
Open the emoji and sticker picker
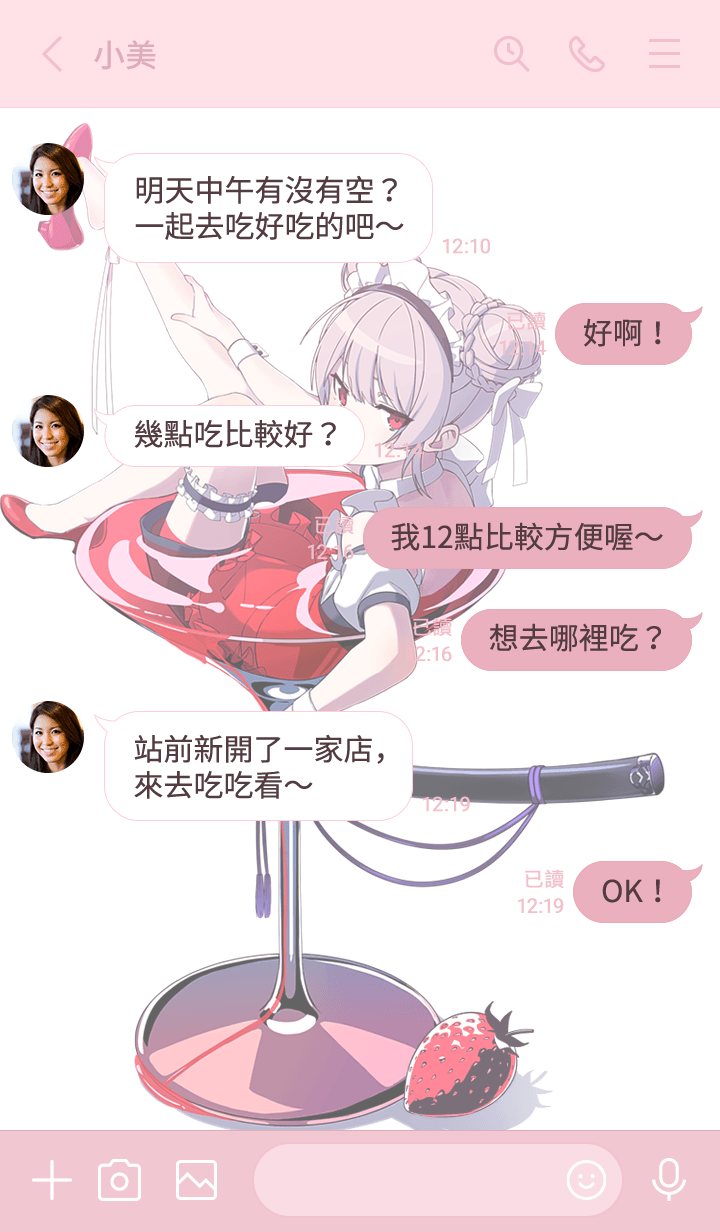pos(586,1181)
